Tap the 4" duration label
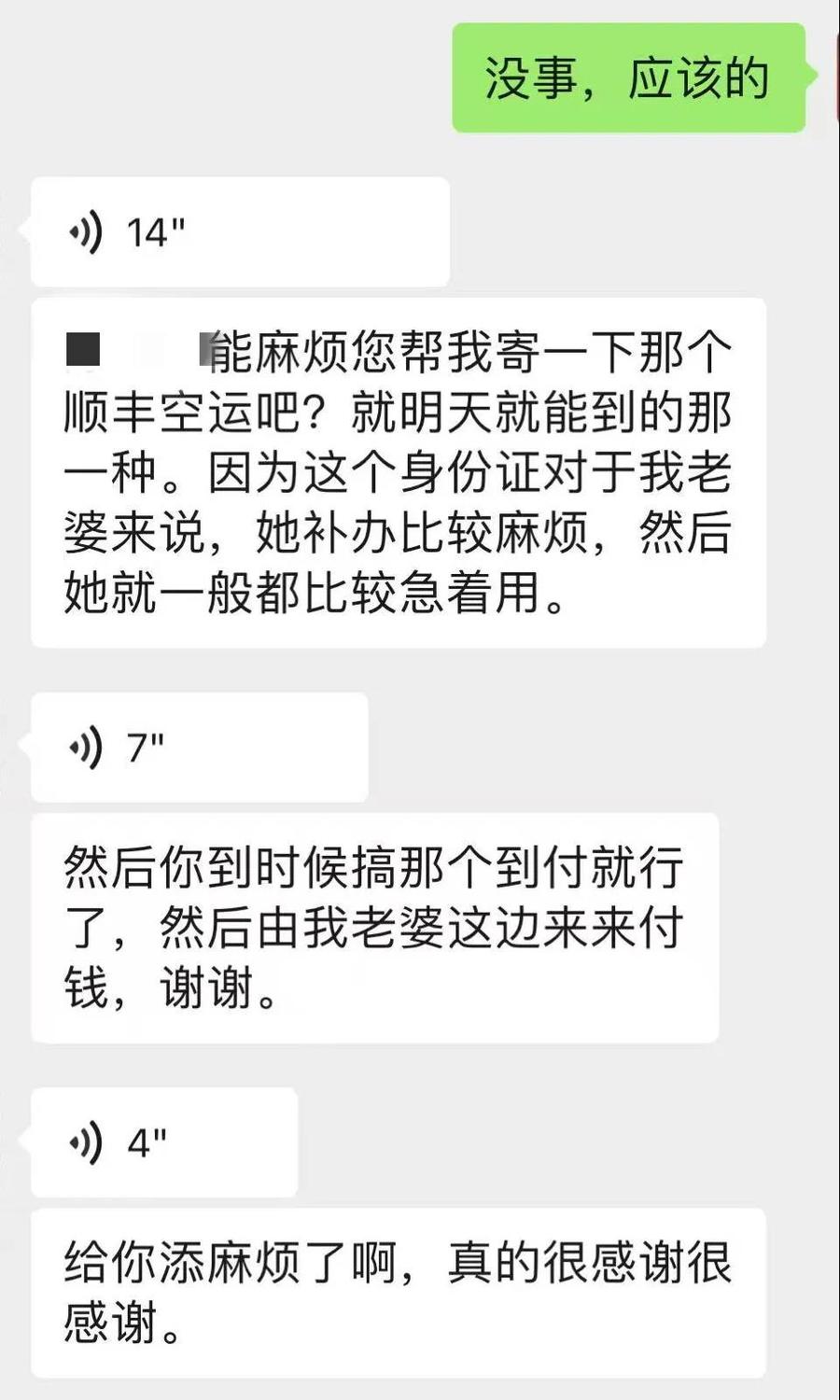 pyautogui.click(x=149, y=1142)
